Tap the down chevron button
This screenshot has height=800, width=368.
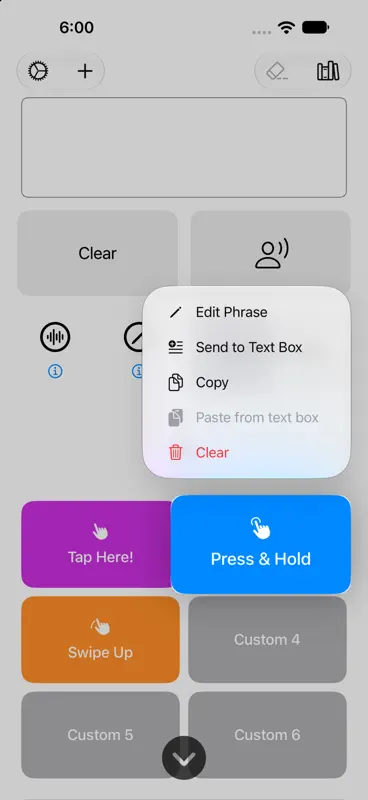click(x=184, y=758)
